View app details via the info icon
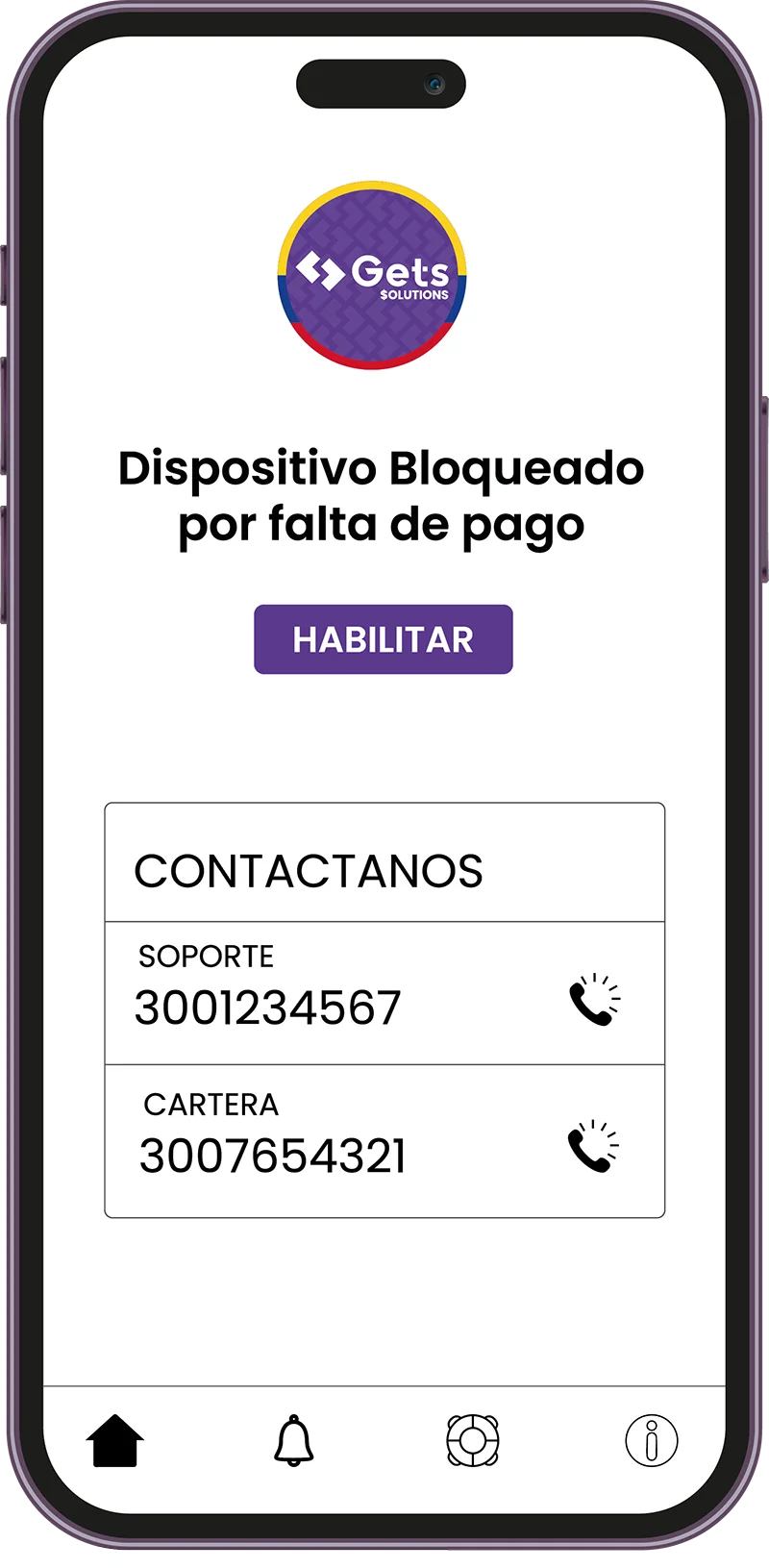 [652, 1439]
